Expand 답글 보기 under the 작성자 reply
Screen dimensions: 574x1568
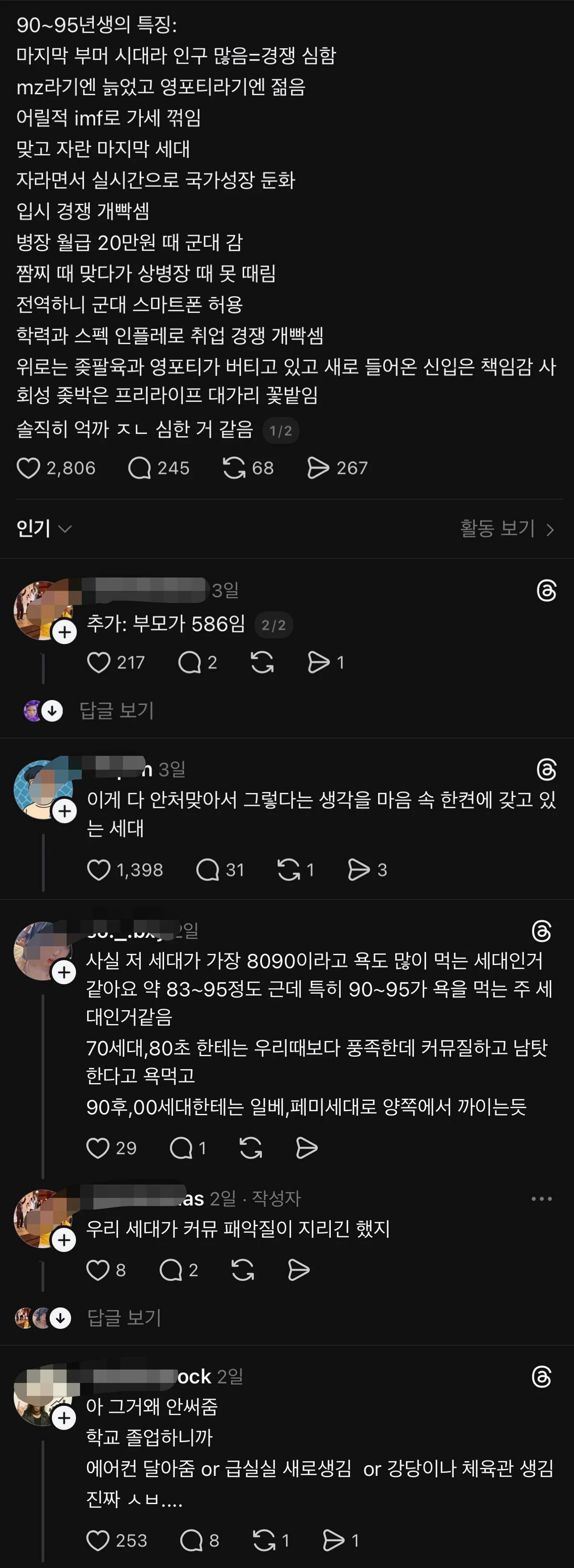click(x=124, y=1318)
